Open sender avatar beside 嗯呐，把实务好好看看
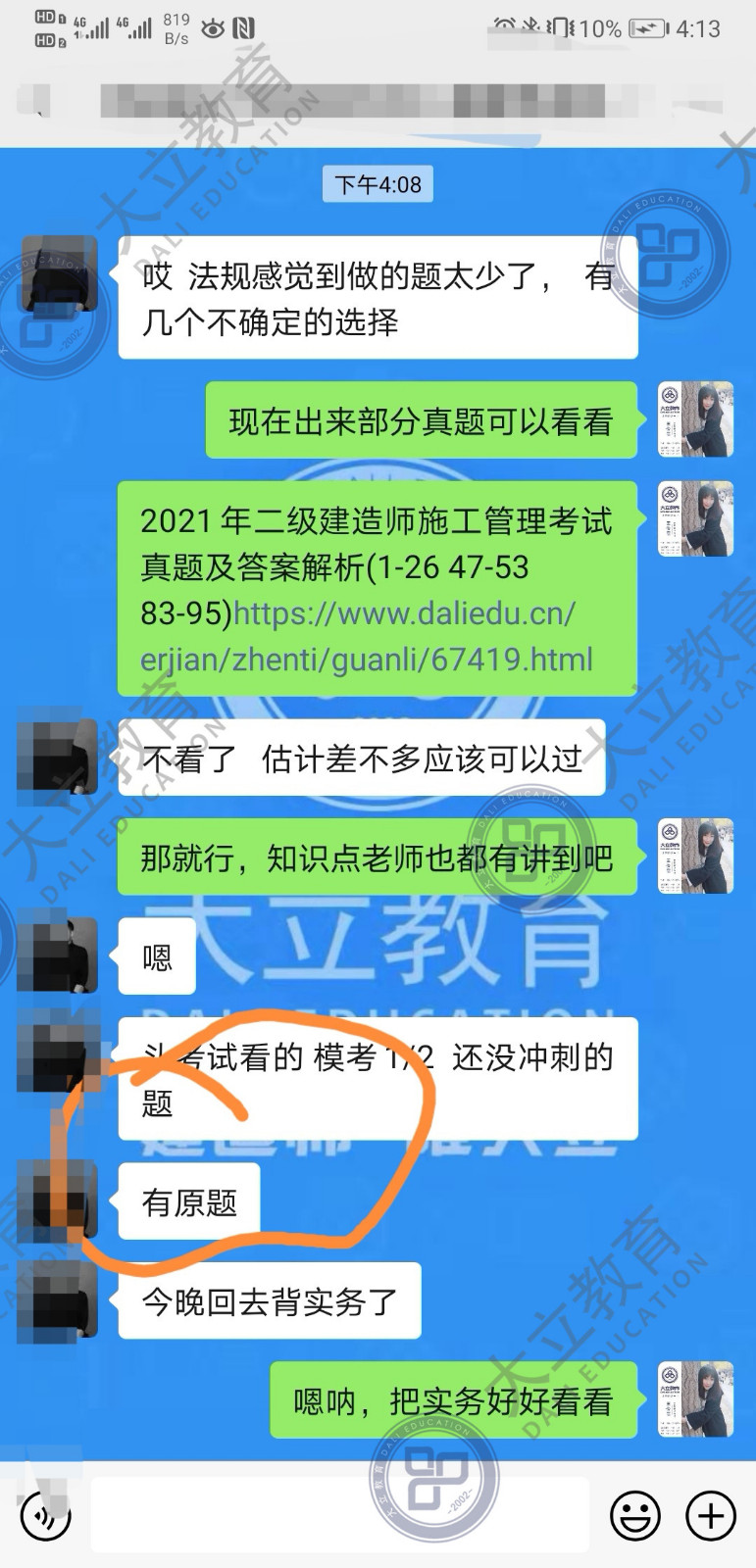This screenshot has width=756, height=1568. [695, 1399]
